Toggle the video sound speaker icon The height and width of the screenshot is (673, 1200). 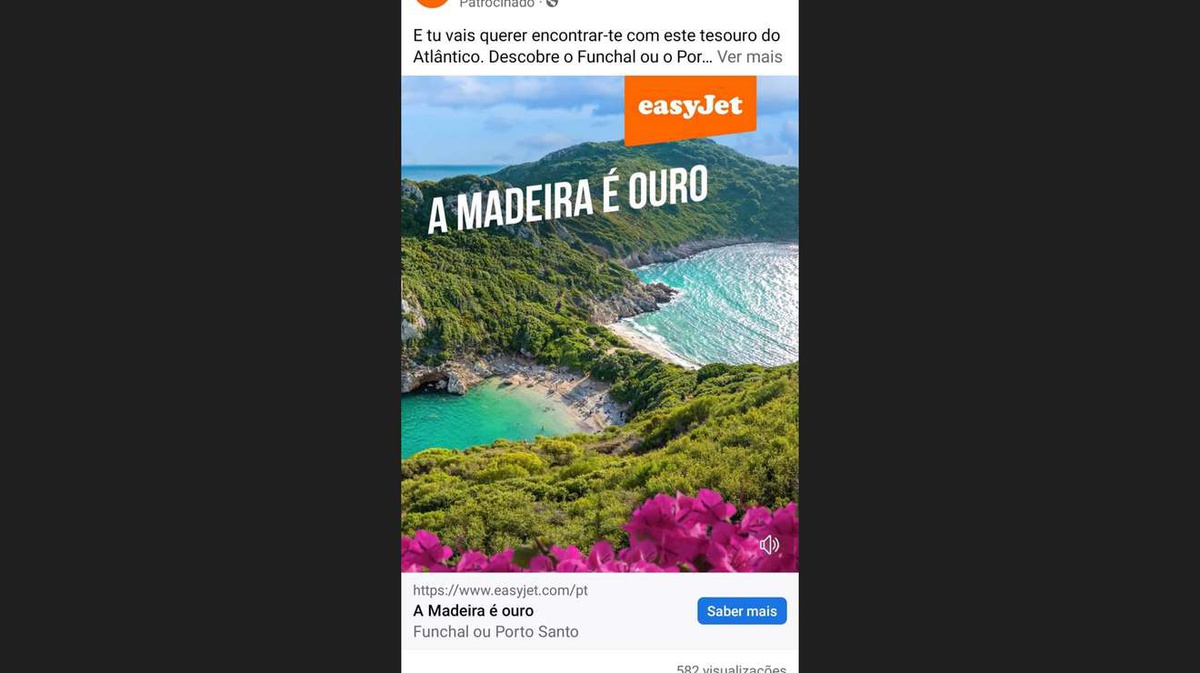tap(769, 545)
